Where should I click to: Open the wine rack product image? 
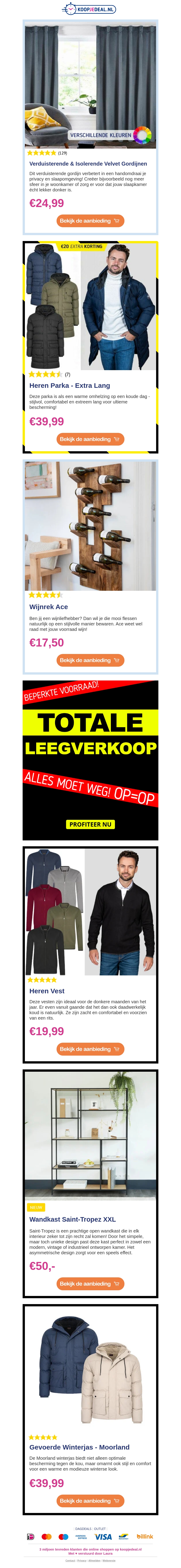(90, 525)
